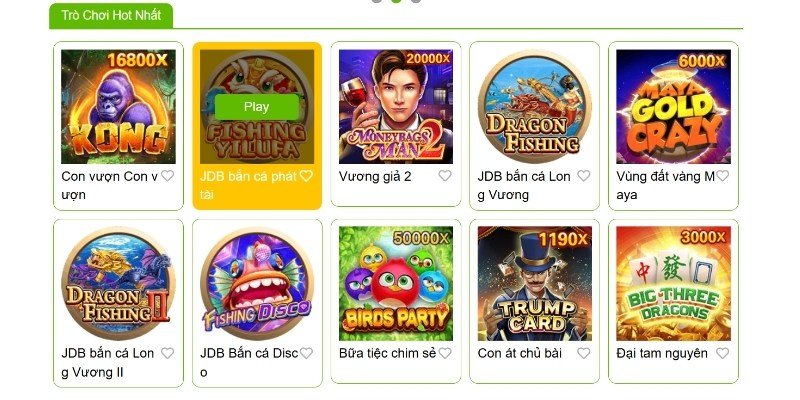Favorite JDB bắn cá Long Vương

pos(584,176)
